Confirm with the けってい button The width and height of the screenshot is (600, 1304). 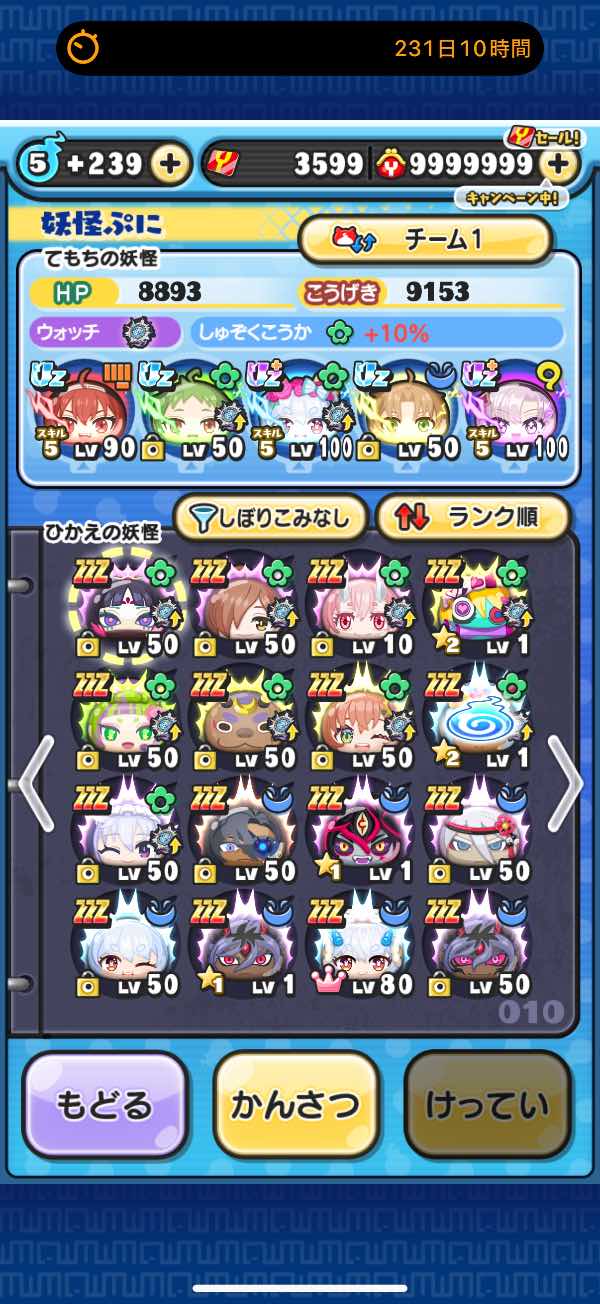coord(488,1104)
